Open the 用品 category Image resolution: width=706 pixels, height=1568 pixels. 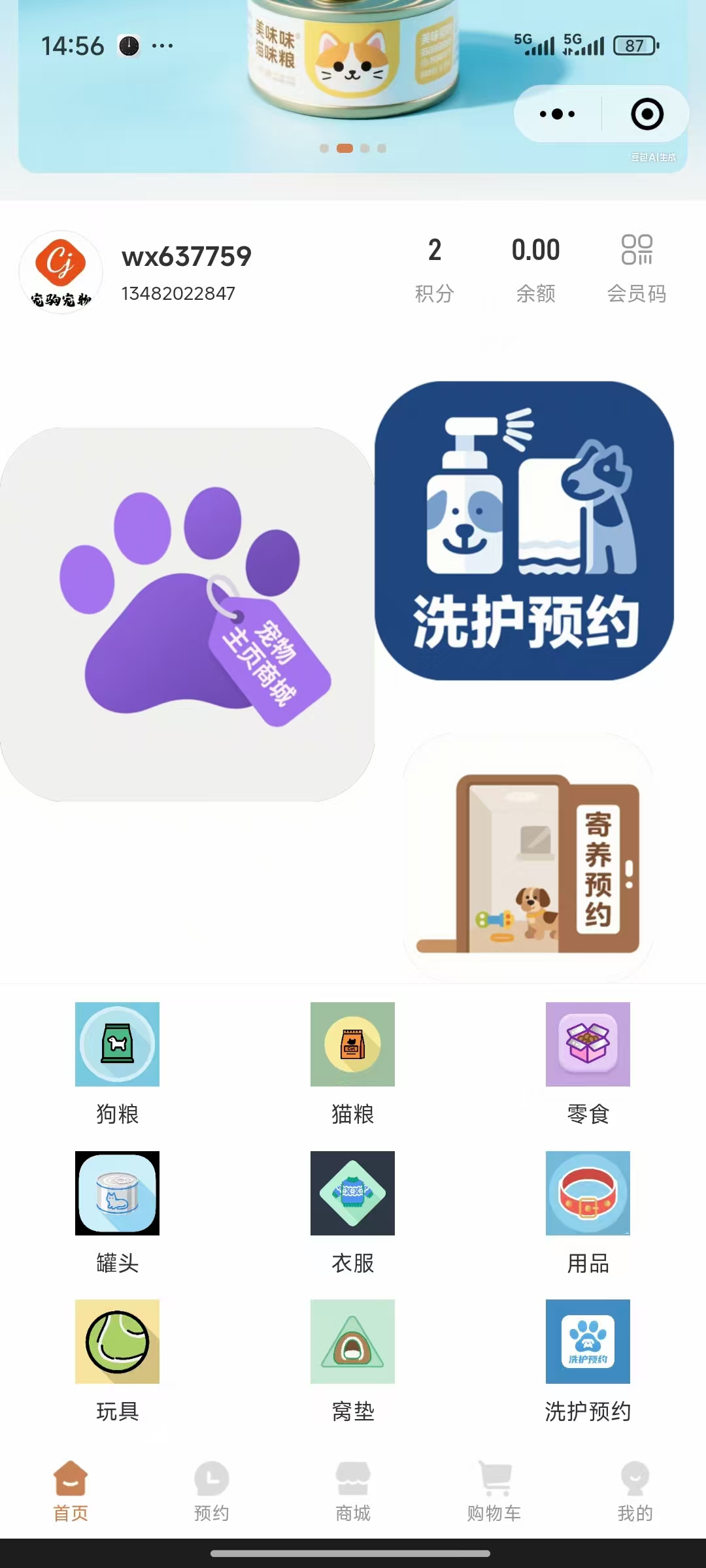(588, 1209)
